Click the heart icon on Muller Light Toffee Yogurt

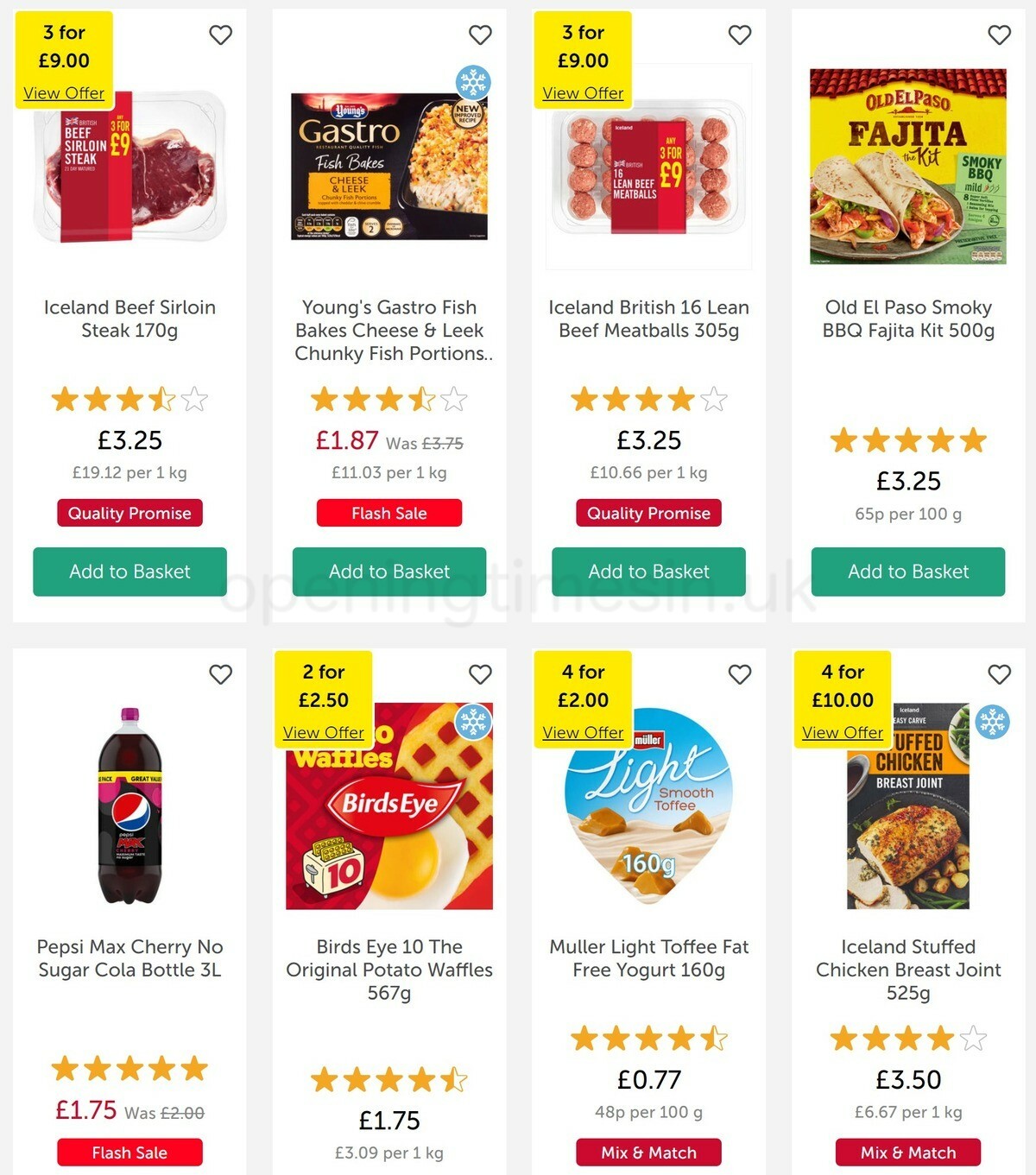click(x=740, y=674)
